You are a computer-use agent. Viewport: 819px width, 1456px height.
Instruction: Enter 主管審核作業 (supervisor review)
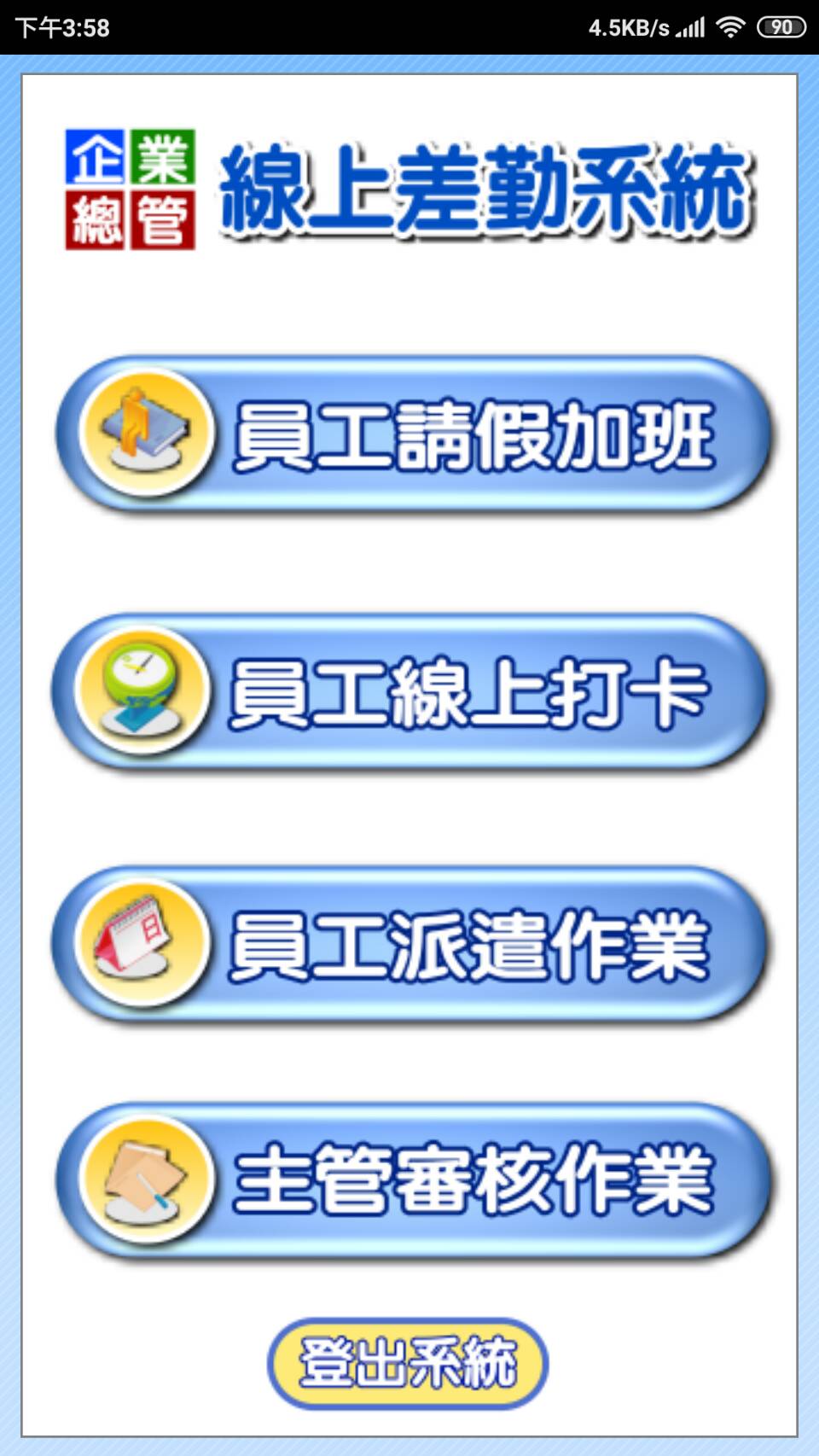click(414, 1180)
